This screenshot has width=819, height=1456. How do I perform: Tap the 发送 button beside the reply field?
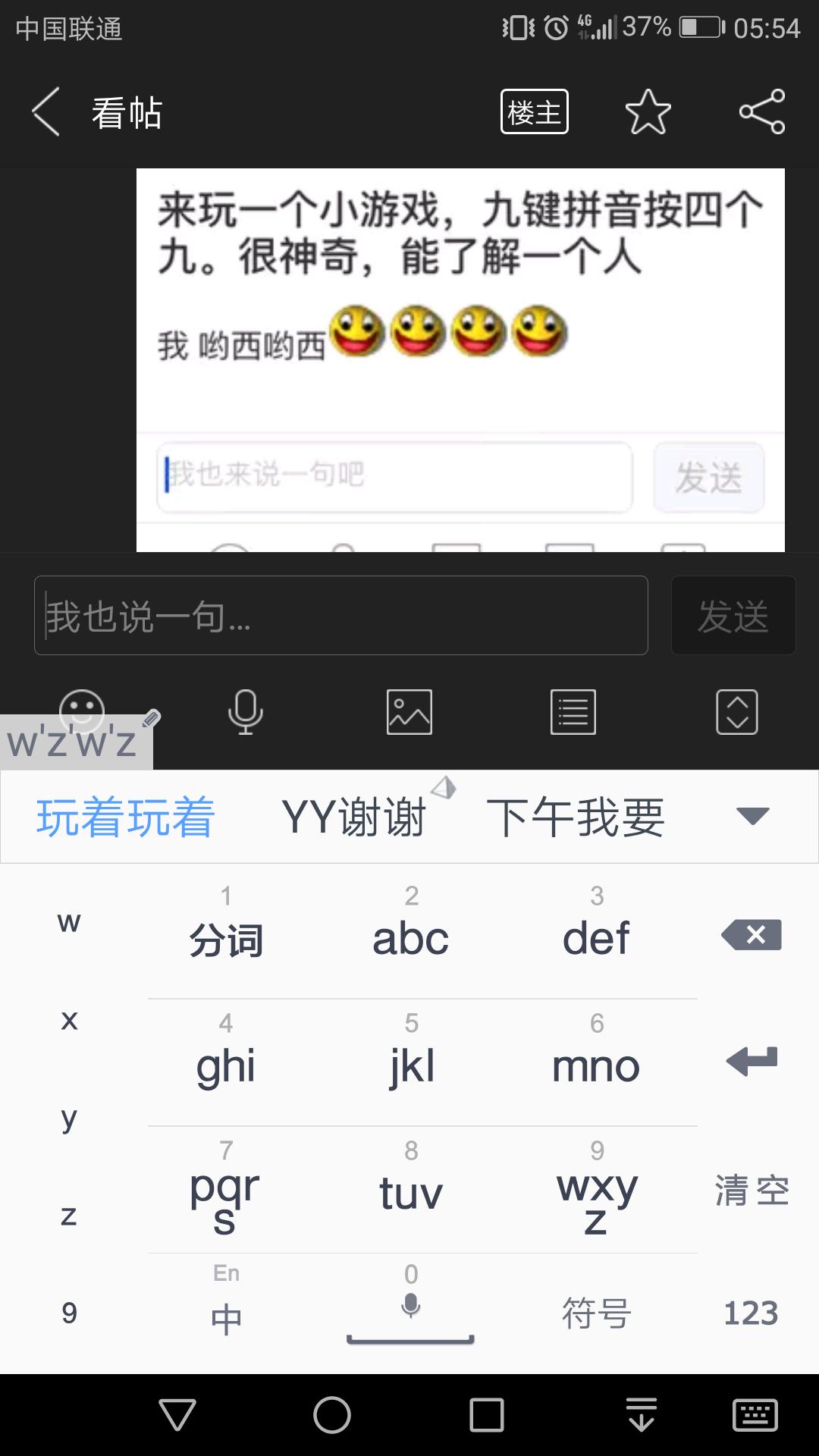(733, 615)
